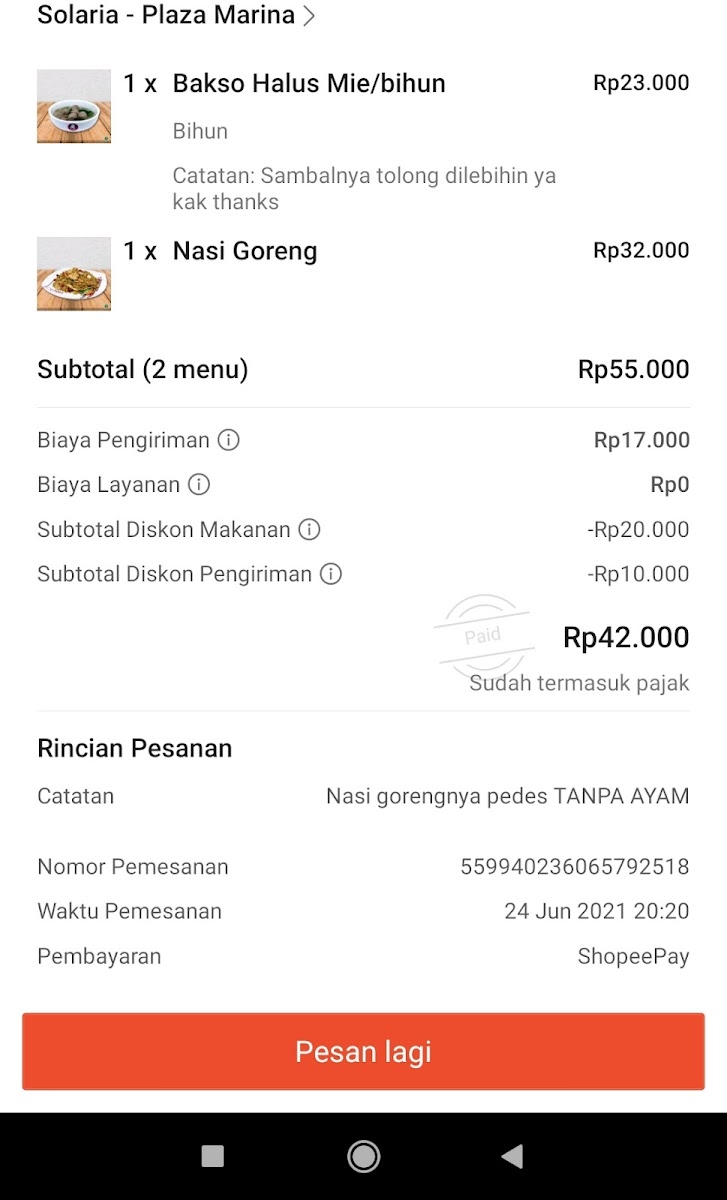The image size is (727, 1200).
Task: Show info about Subtotal Diskon Makanan
Action: [310, 530]
